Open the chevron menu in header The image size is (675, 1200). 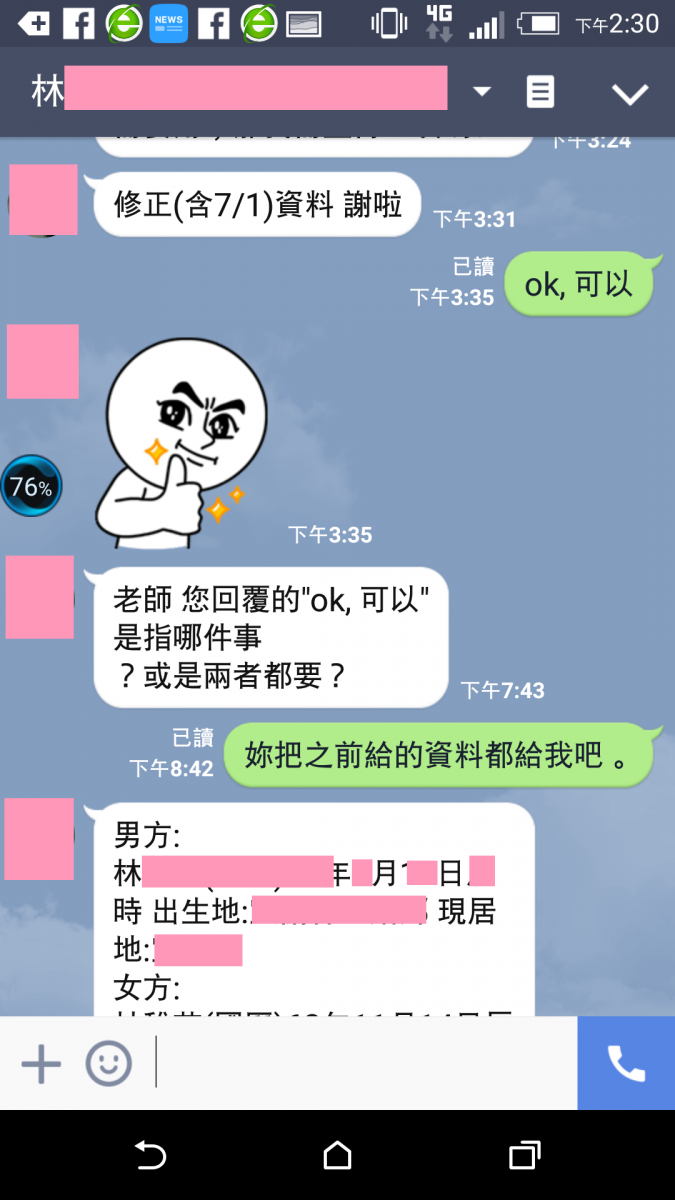(x=630, y=94)
